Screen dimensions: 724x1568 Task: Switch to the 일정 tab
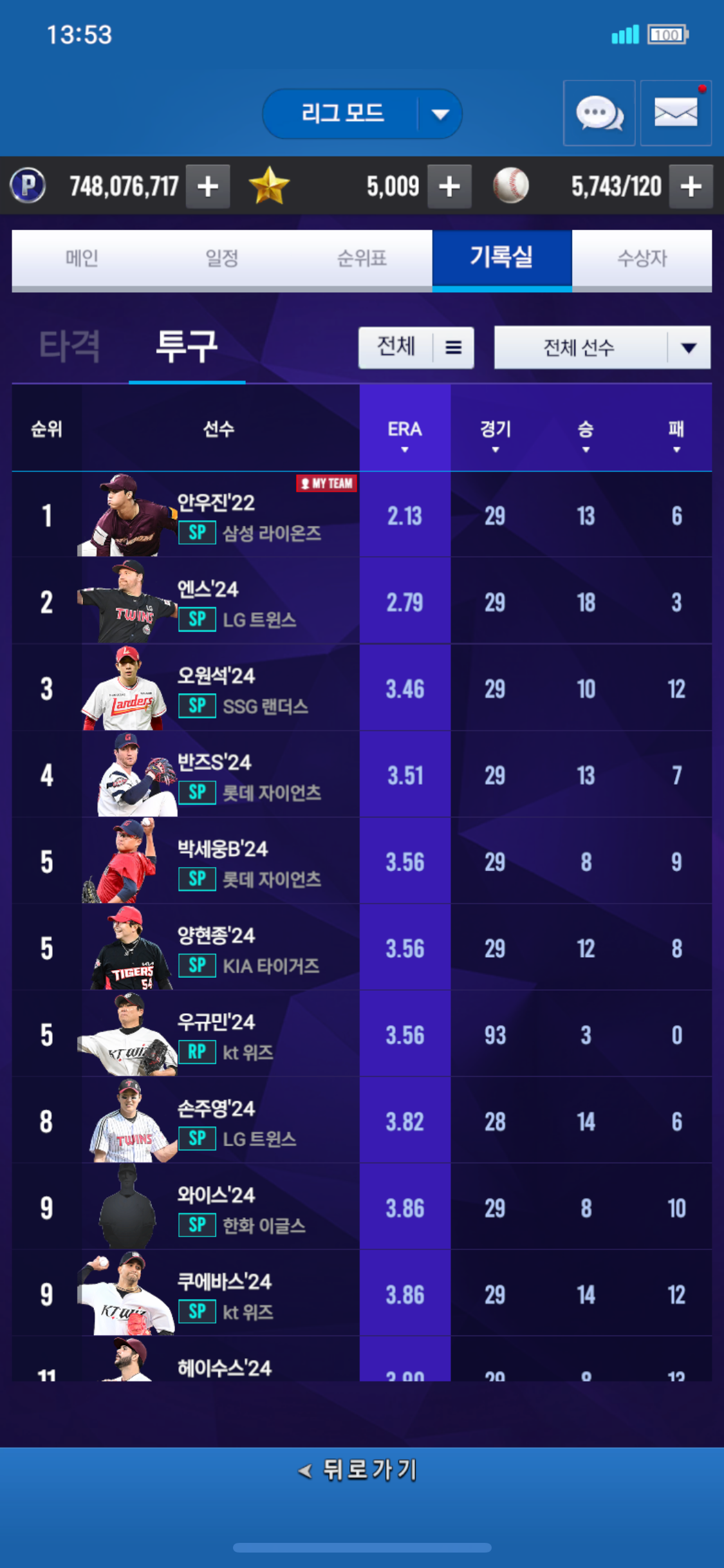coord(222,258)
